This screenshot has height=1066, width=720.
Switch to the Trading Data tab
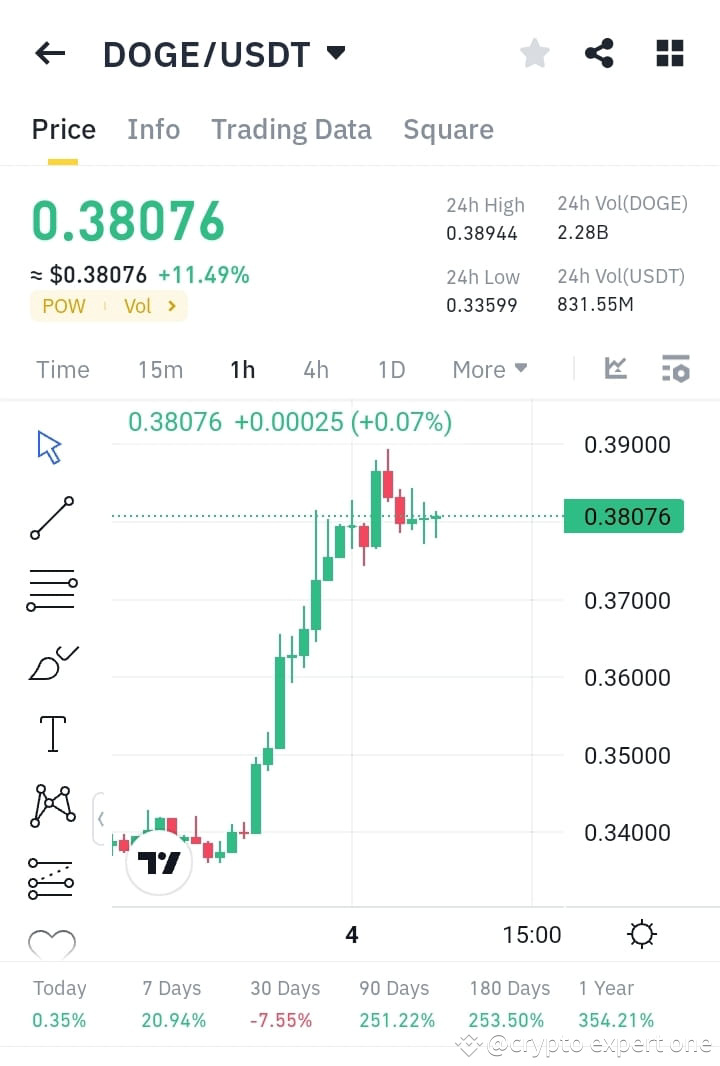(291, 129)
